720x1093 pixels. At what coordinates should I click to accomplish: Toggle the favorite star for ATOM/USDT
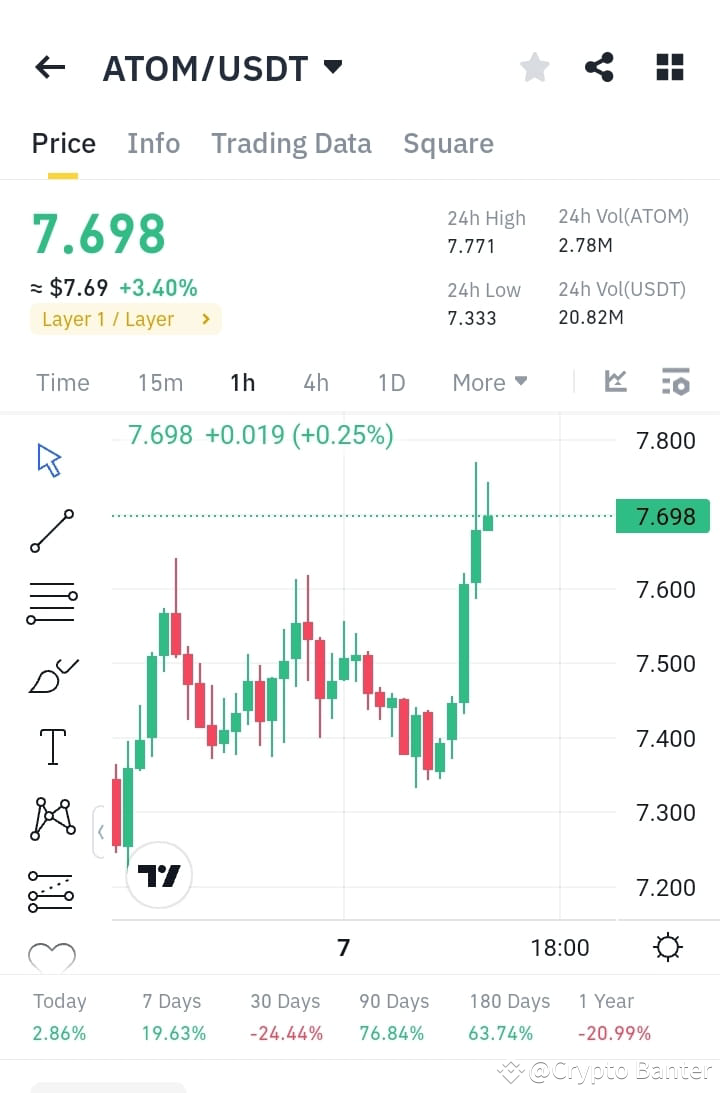(x=534, y=67)
